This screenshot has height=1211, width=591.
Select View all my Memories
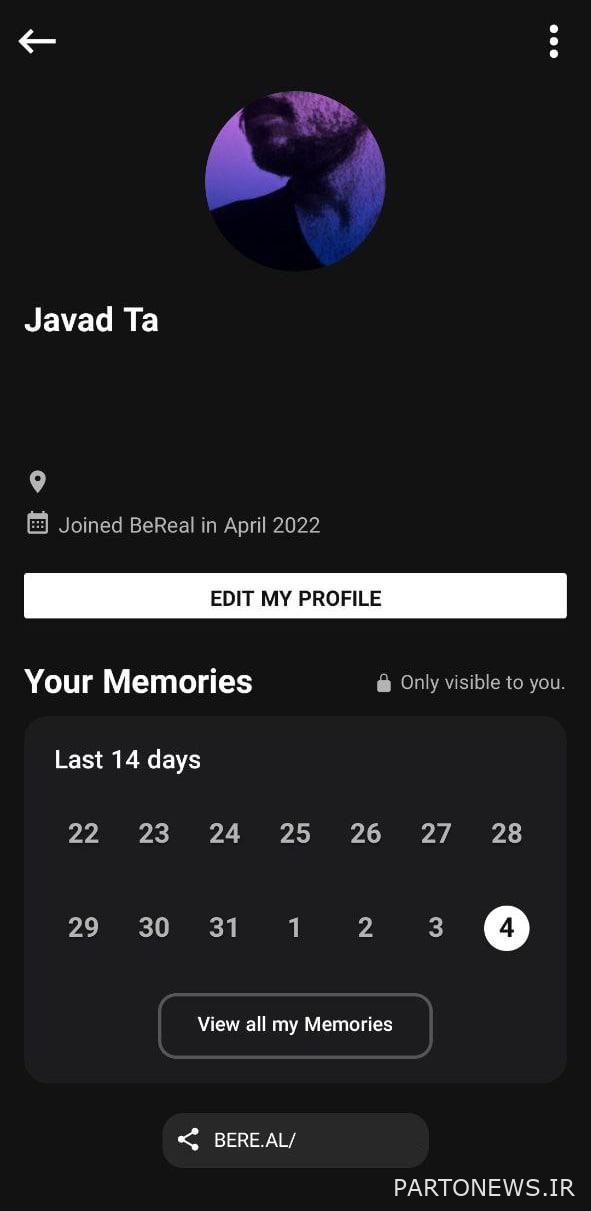click(x=295, y=1025)
